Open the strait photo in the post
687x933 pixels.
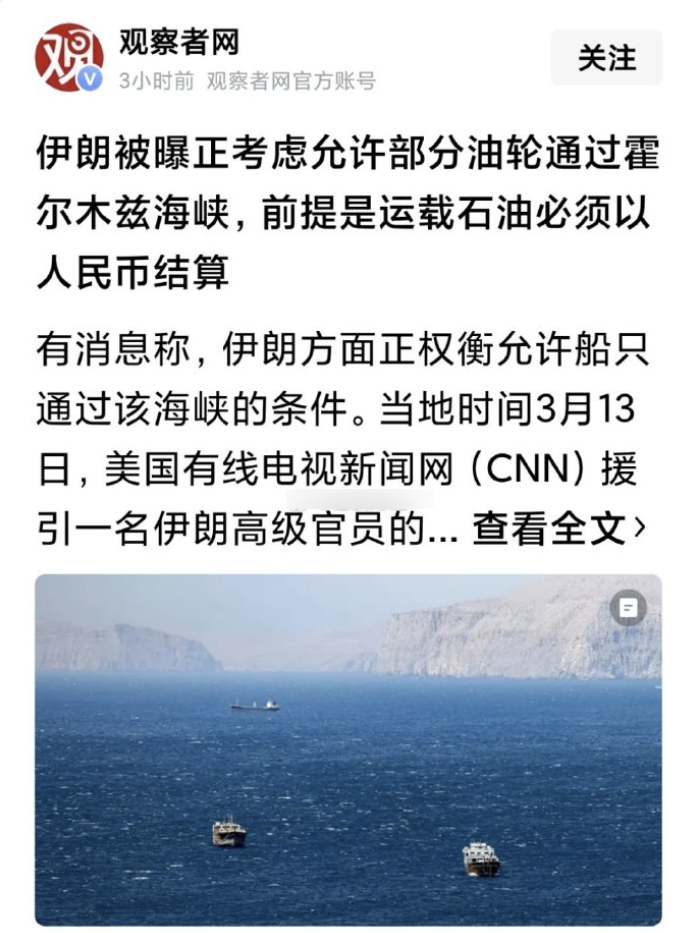click(348, 749)
